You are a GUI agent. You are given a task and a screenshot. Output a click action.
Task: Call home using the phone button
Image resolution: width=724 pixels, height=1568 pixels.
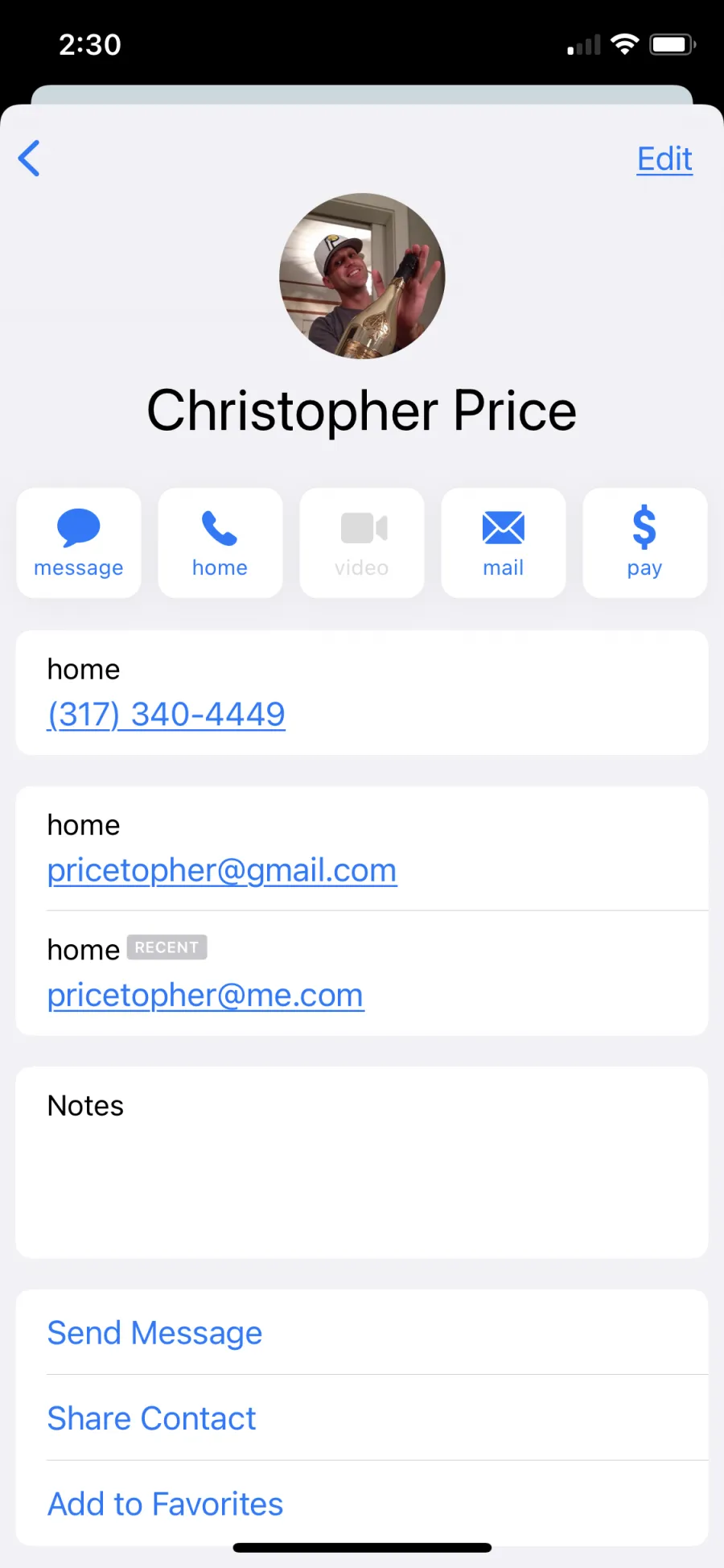[220, 543]
